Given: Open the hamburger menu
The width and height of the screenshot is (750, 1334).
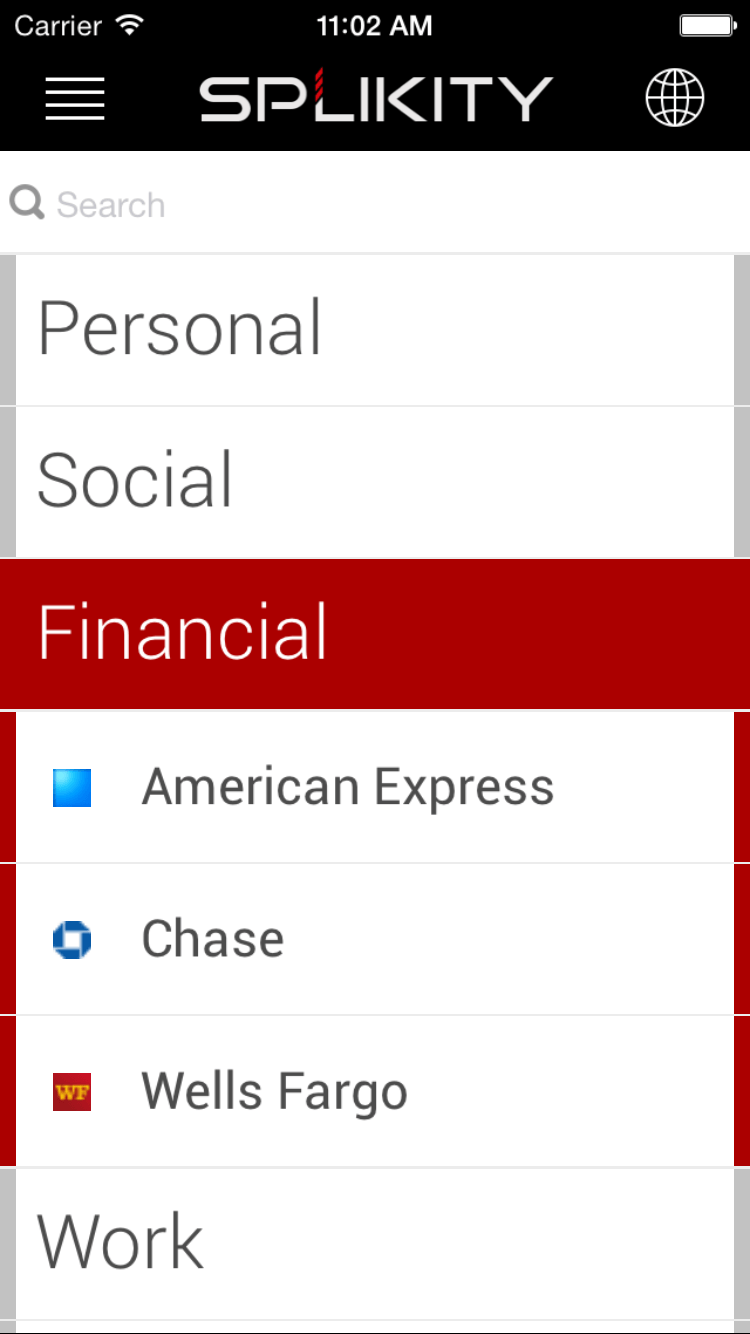Looking at the screenshot, I should click(x=75, y=98).
